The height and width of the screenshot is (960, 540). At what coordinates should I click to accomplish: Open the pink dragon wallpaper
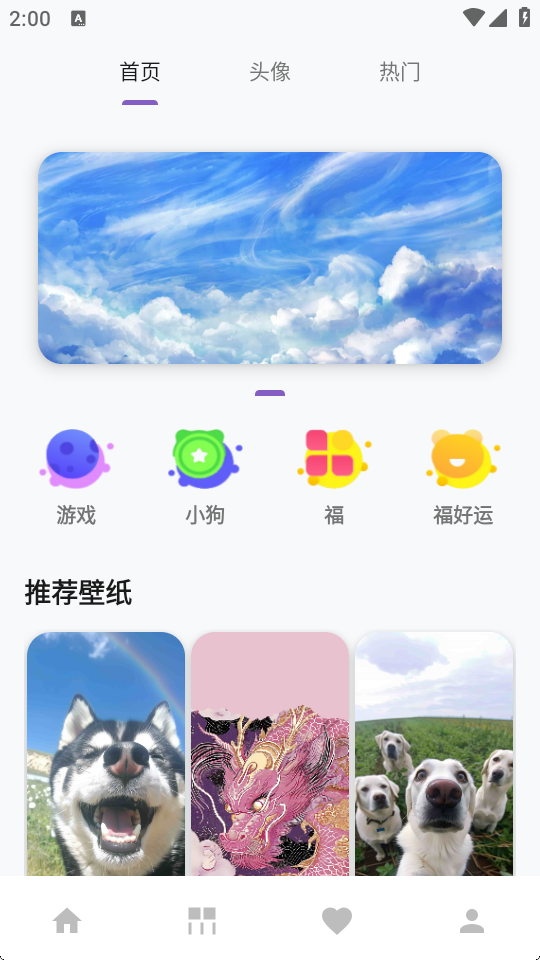pyautogui.click(x=270, y=754)
